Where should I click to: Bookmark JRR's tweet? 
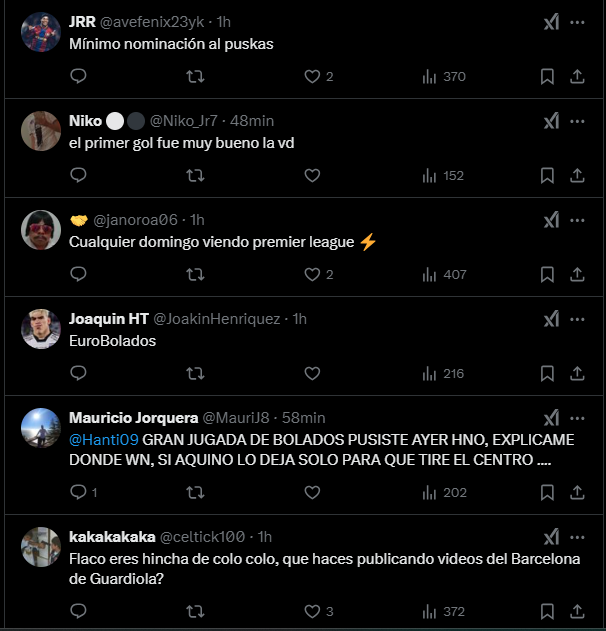click(547, 76)
